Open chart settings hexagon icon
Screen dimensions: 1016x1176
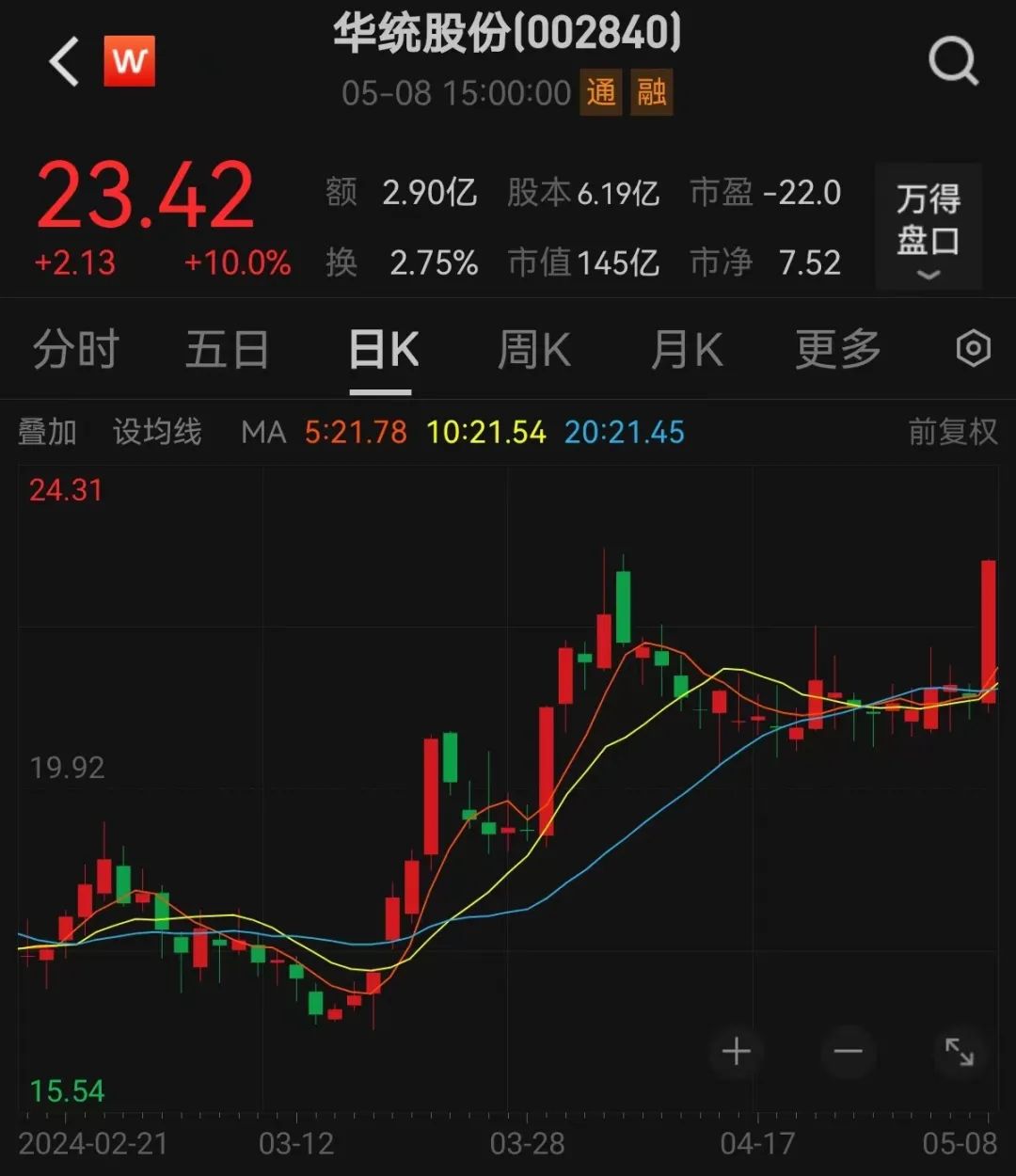(973, 349)
